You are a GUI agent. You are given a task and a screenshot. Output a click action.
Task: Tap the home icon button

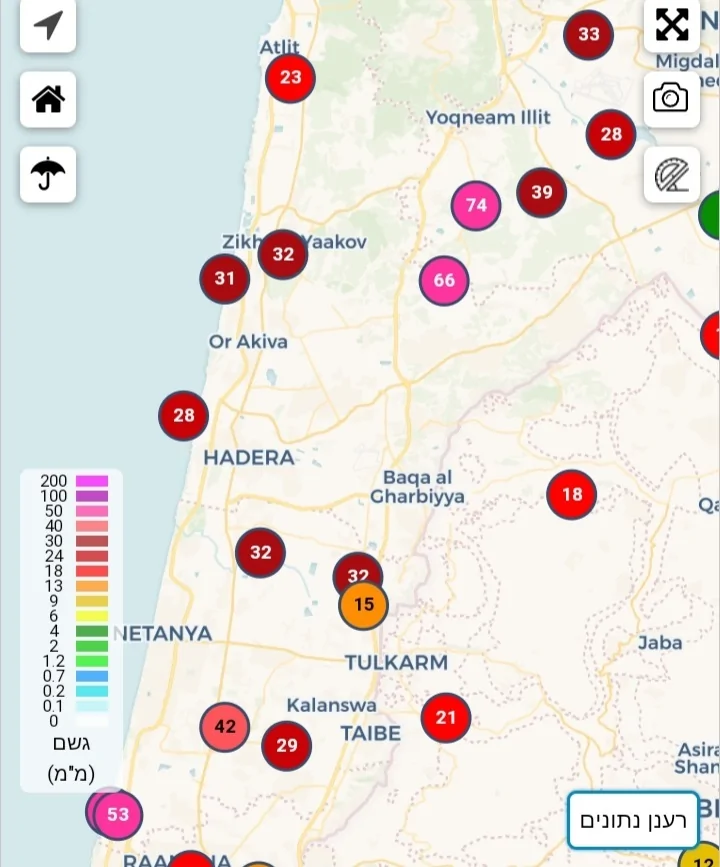pos(48,99)
